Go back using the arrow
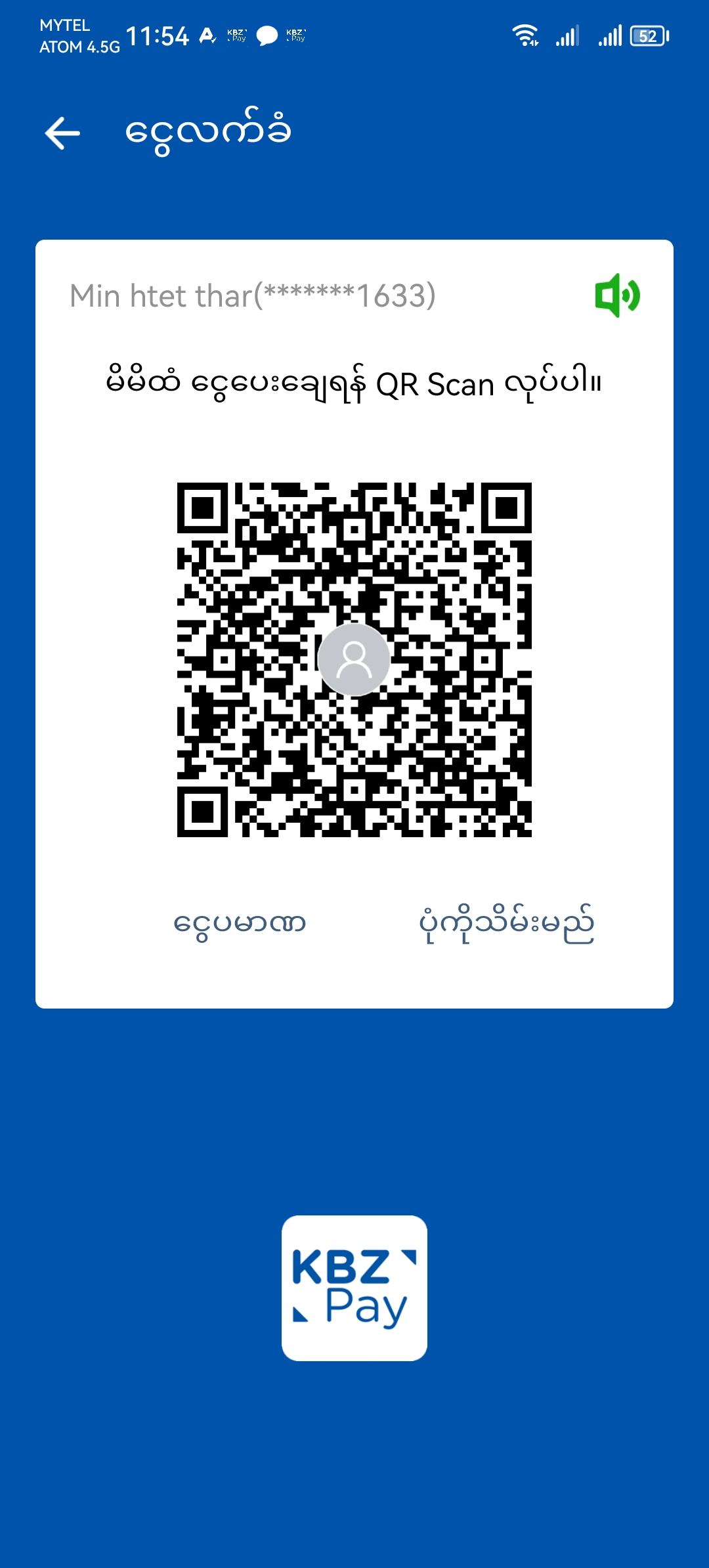Screen dimensions: 709x1568 click(62, 133)
